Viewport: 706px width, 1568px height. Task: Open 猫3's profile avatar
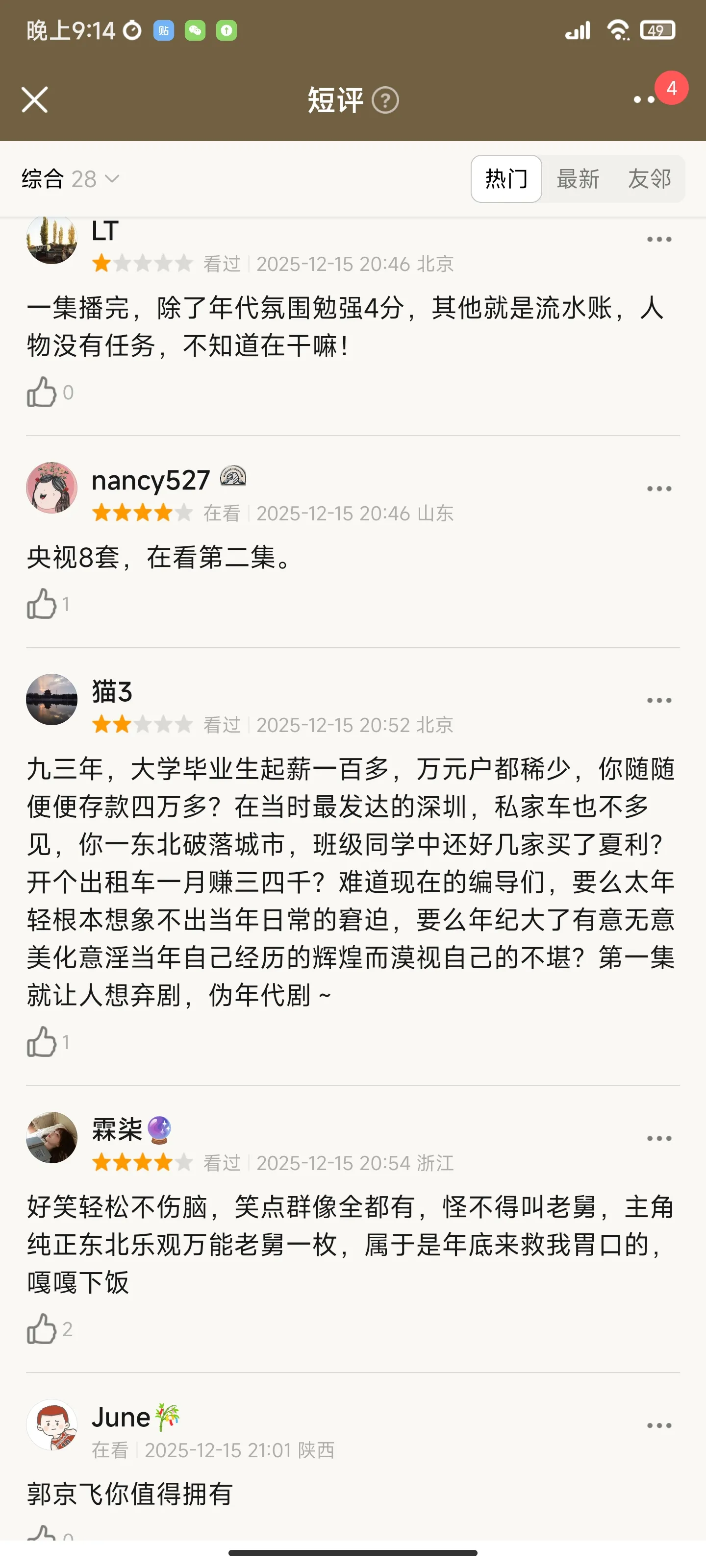pyautogui.click(x=52, y=699)
